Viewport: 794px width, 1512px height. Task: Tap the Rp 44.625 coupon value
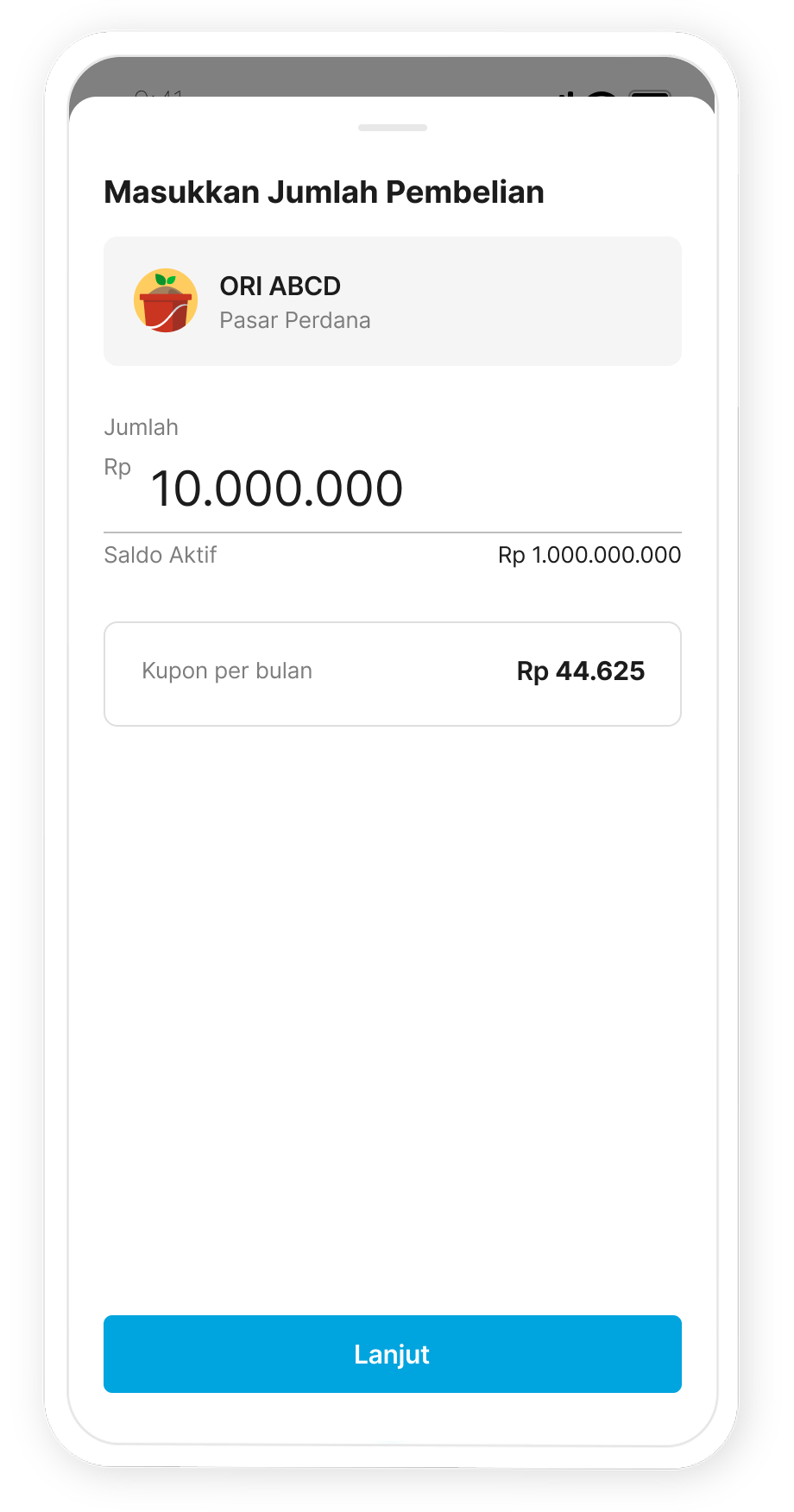pyautogui.click(x=580, y=671)
